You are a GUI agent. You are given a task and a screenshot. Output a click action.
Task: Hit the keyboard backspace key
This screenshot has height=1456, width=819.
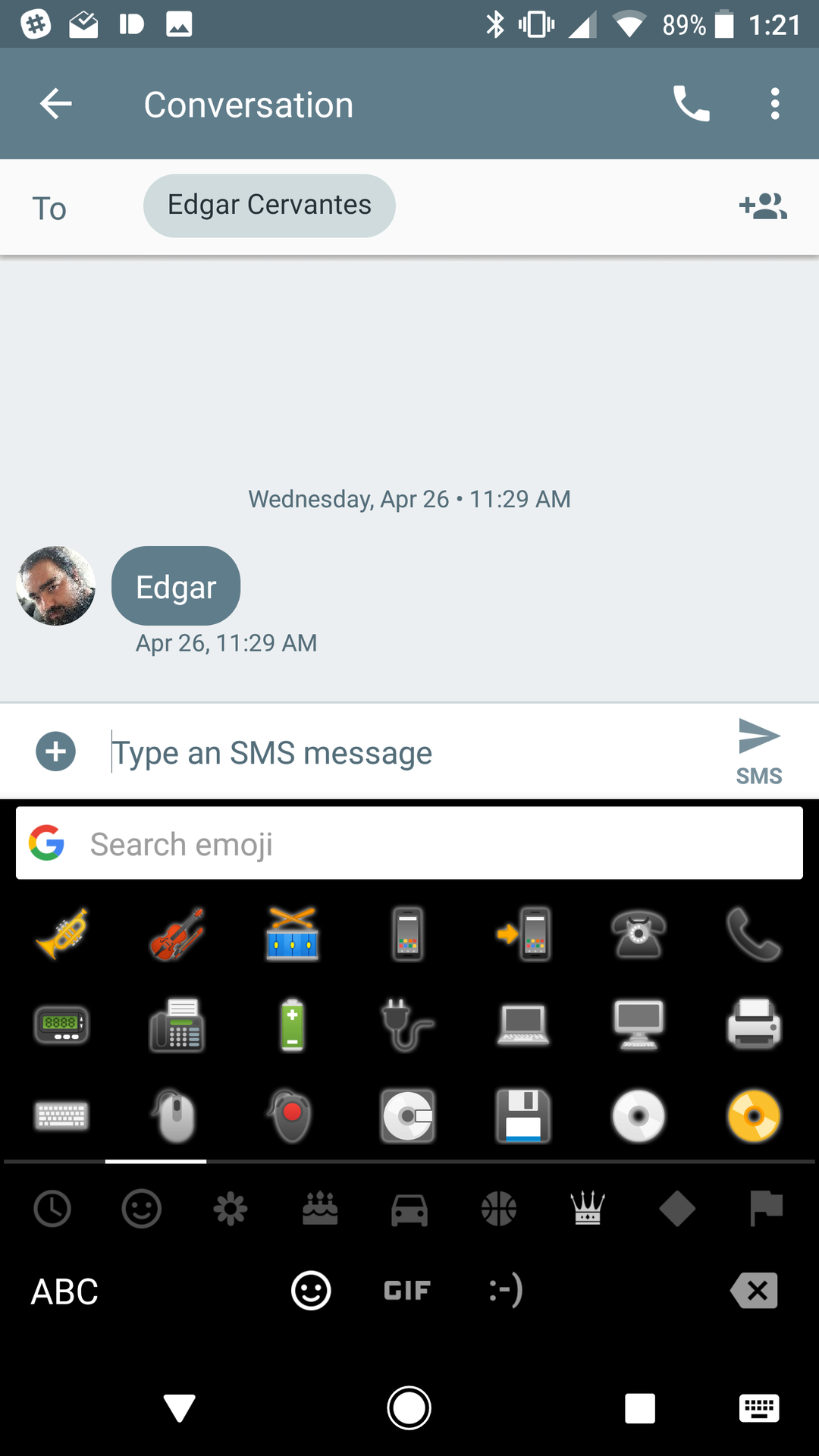coord(755,1291)
